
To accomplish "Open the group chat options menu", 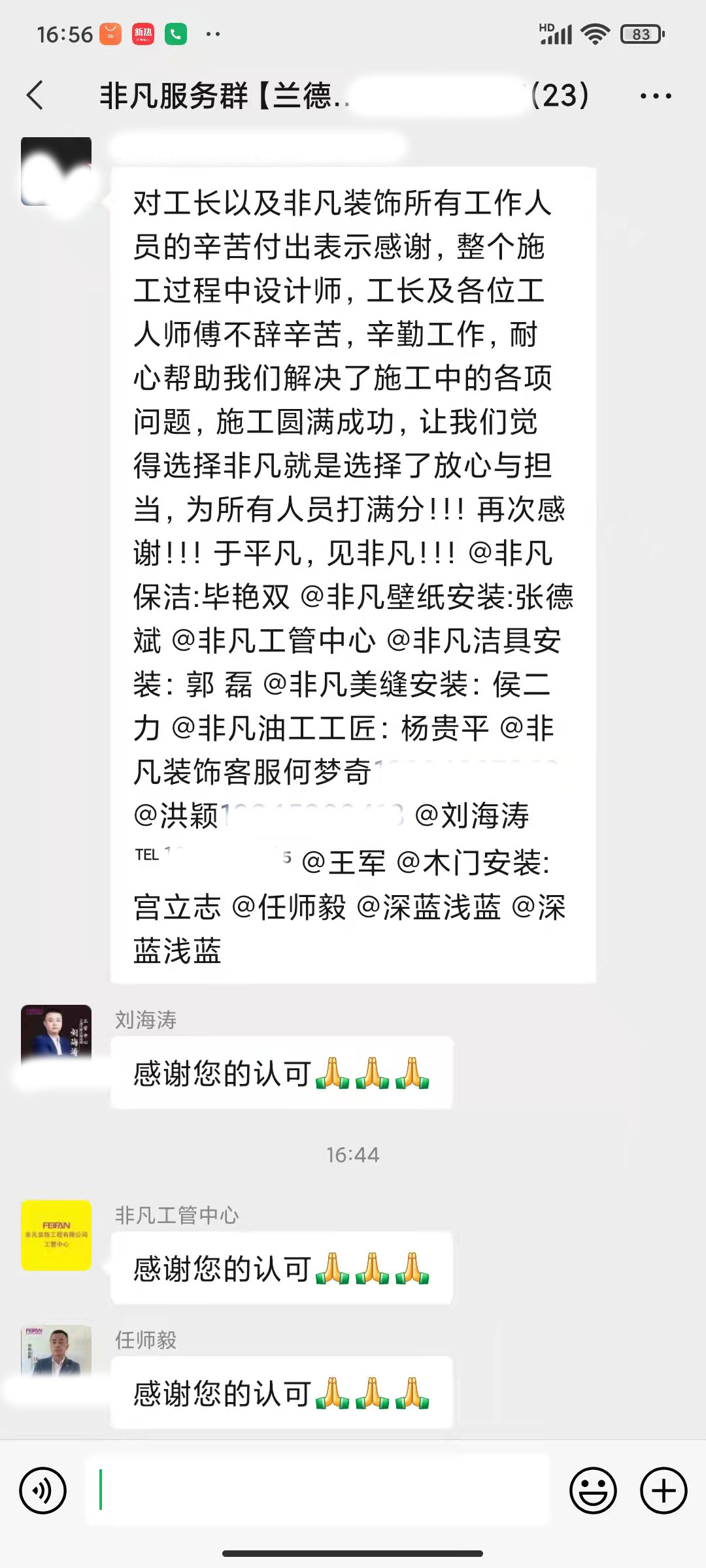I will point(655,96).
